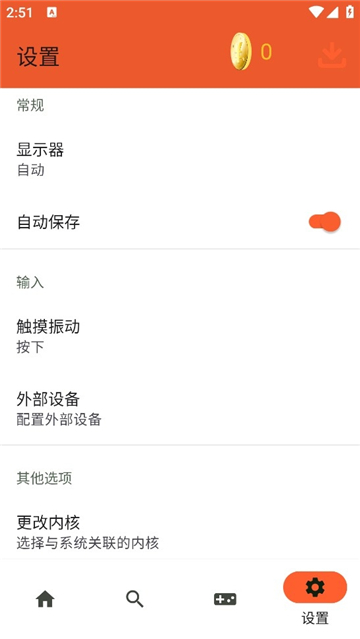Select the 设置 tab in the bottom bar
360x639 pixels.
[315, 599]
